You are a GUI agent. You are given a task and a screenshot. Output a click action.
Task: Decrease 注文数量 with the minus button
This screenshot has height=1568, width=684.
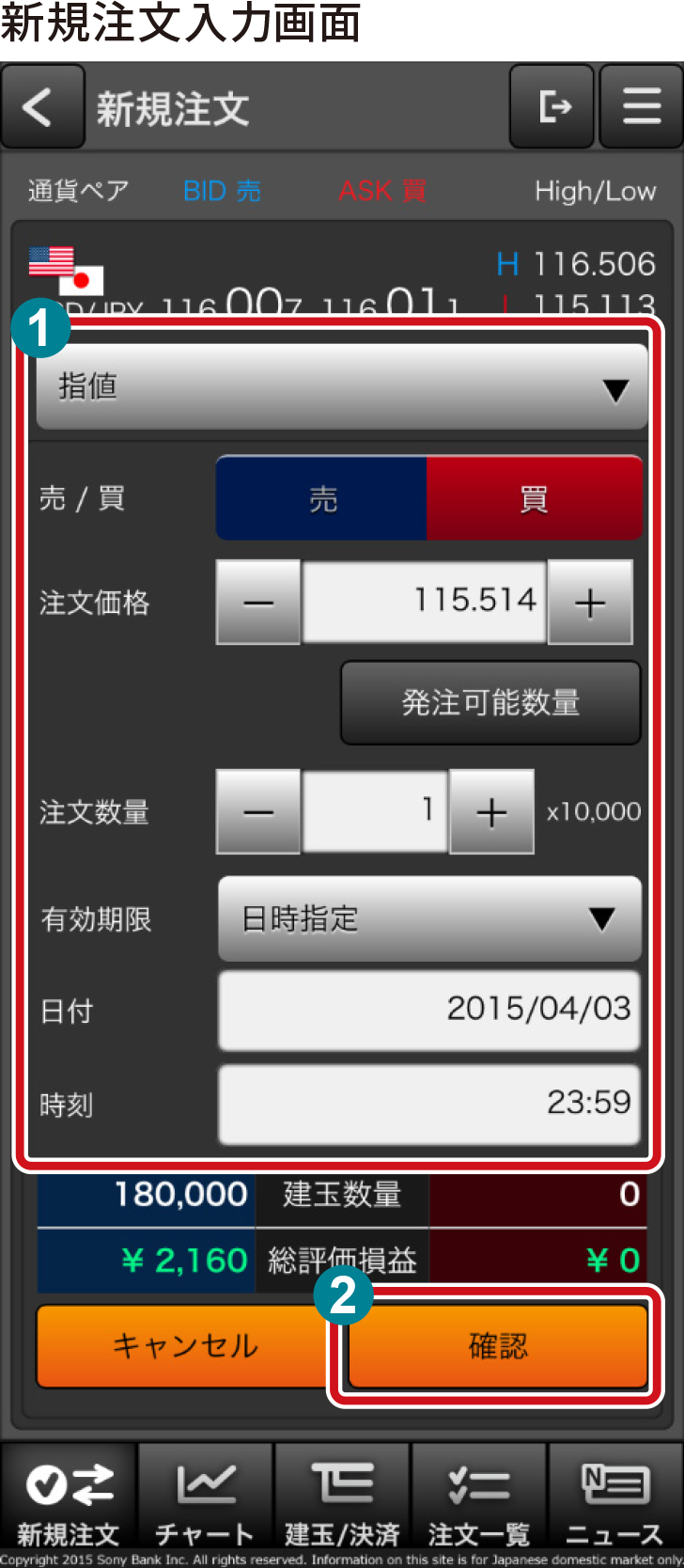click(258, 812)
